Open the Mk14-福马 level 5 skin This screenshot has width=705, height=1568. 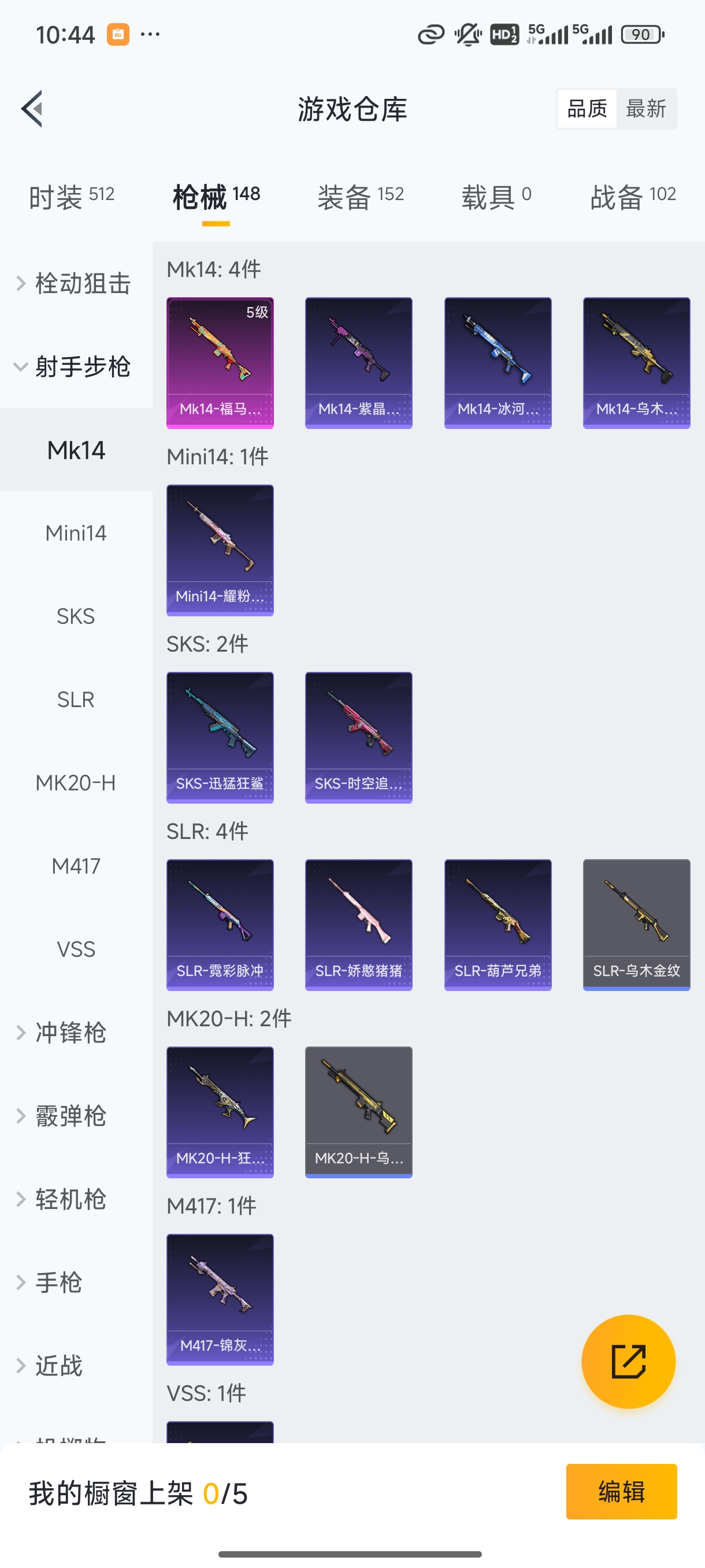click(x=220, y=363)
